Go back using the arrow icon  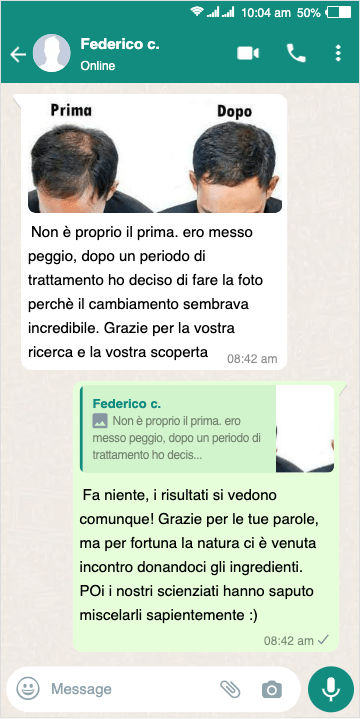pos(18,55)
